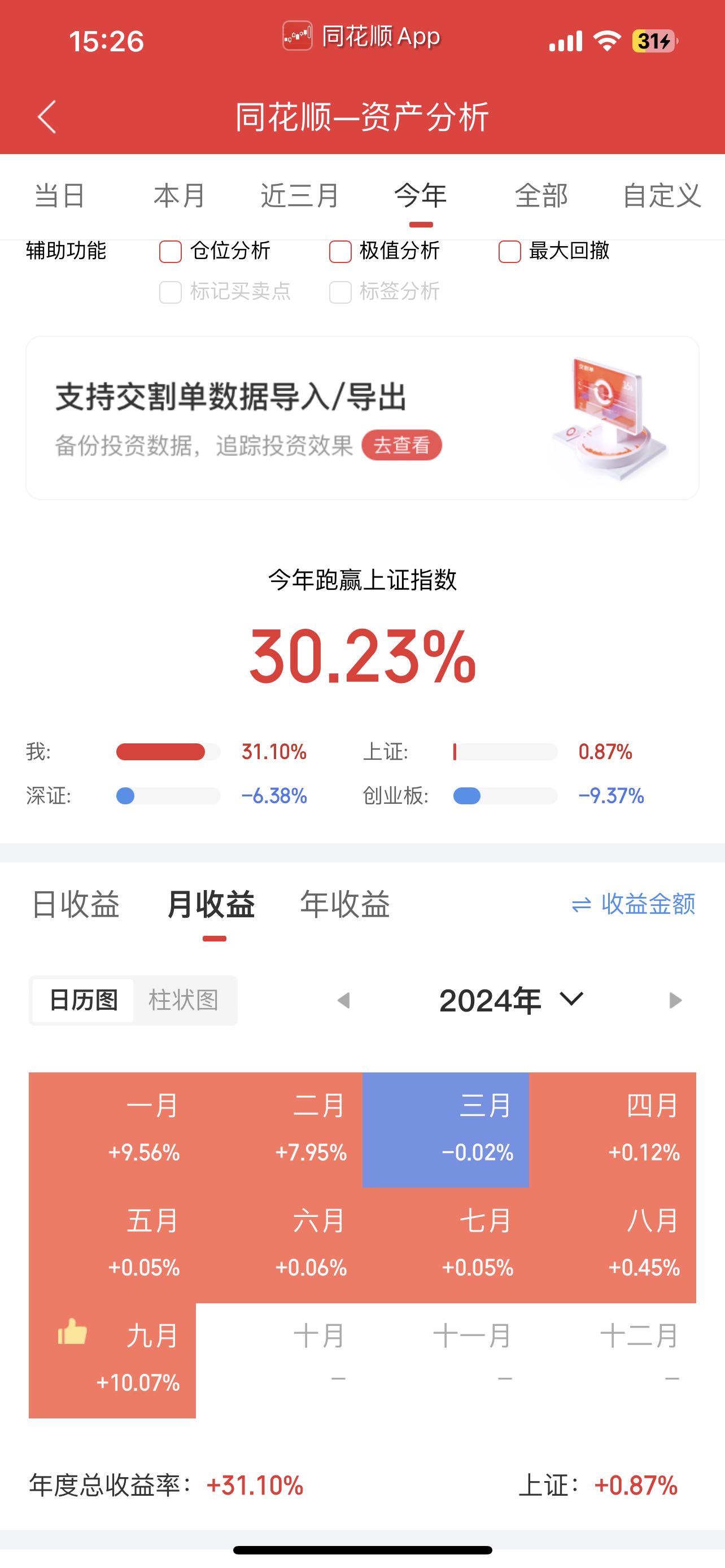725x1568 pixels.
Task: Switch to 年收益 view
Action: point(344,904)
